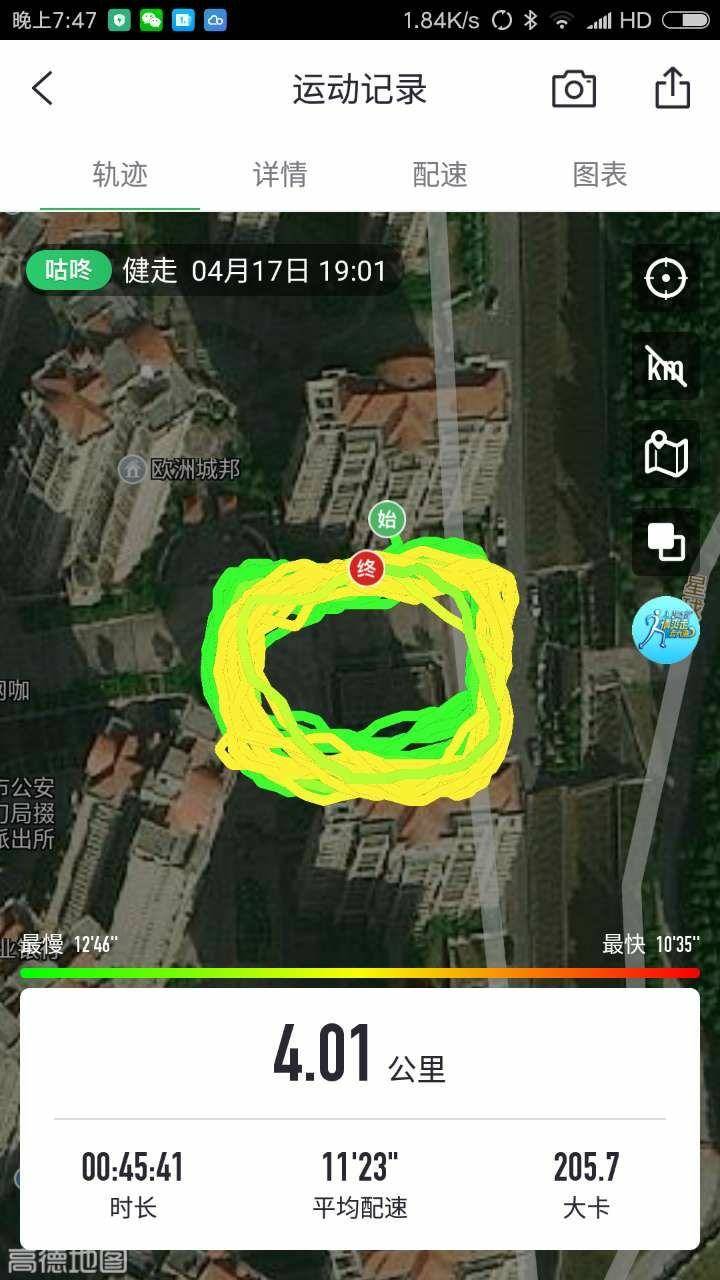Viewport: 720px width, 1280px height.
Task: Go back using the top-left arrow
Action: click(x=42, y=89)
